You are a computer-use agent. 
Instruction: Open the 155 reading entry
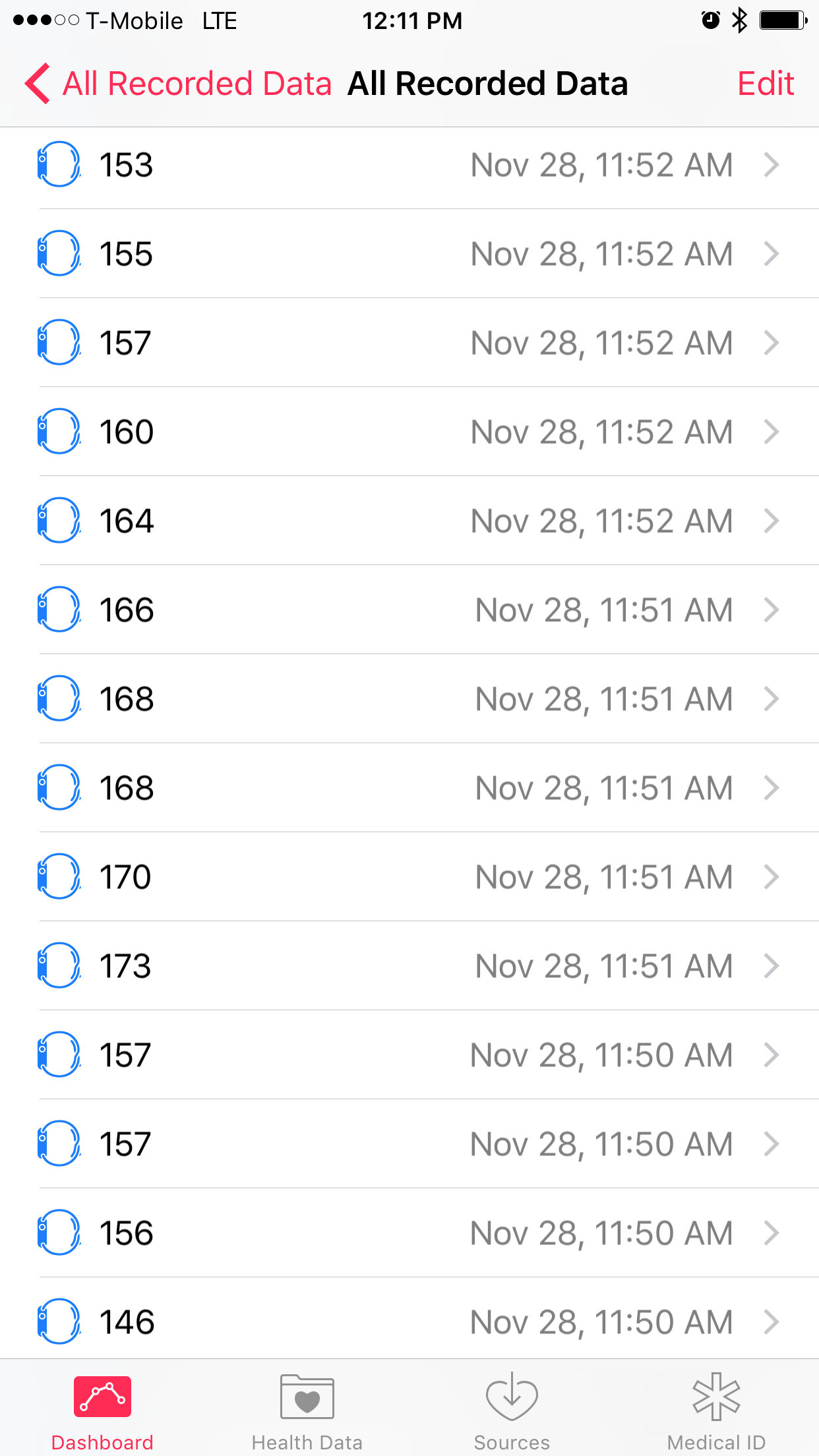click(409, 254)
